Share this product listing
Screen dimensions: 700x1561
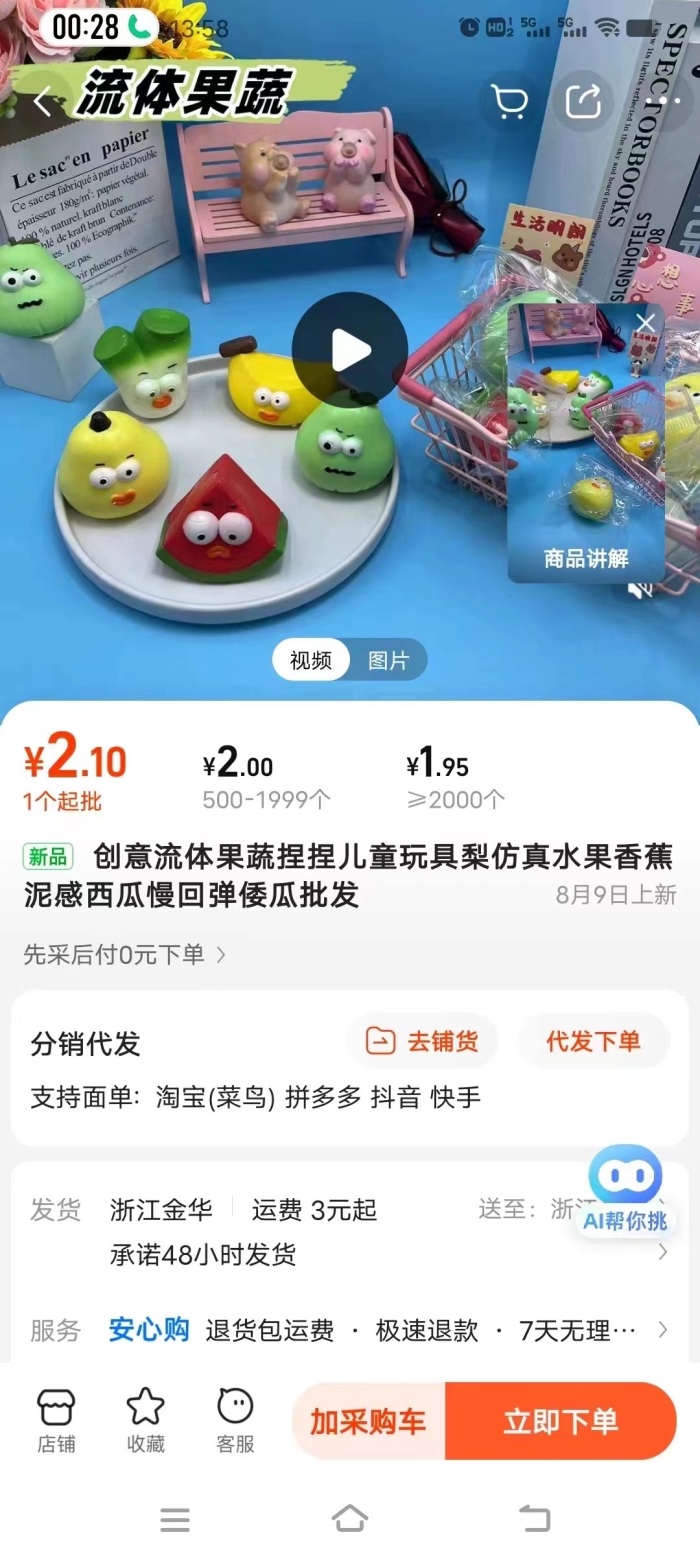click(583, 101)
